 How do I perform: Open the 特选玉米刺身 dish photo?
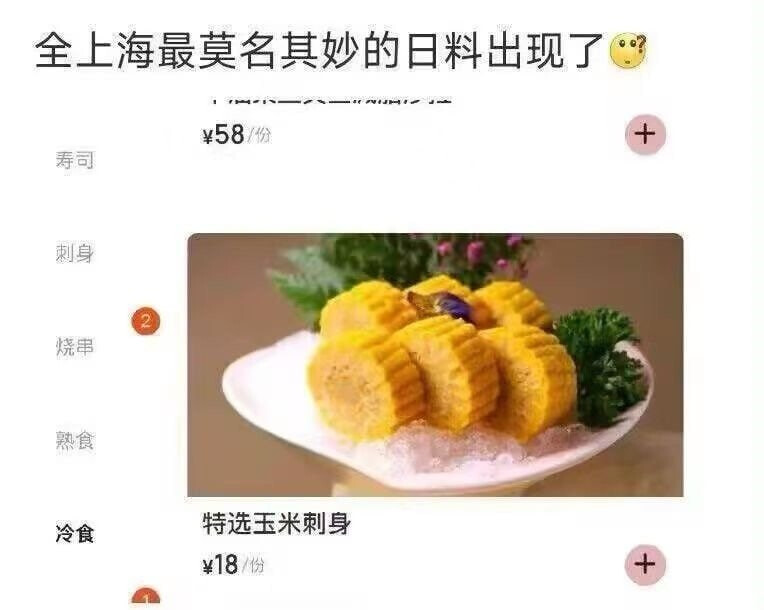(435, 365)
